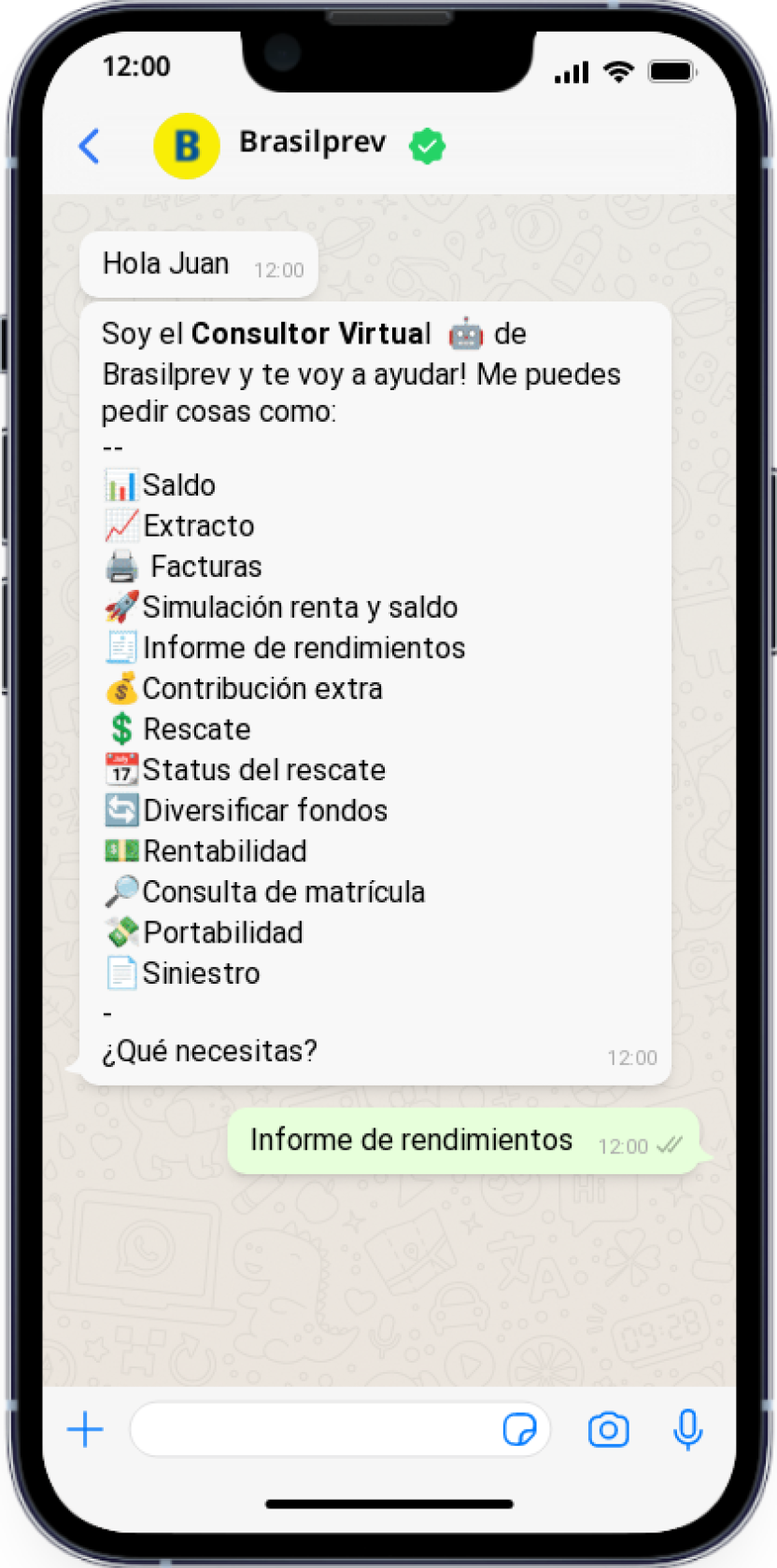Viewport: 777px width, 1568px height.
Task: Open the sticker picker
Action: point(519,1429)
